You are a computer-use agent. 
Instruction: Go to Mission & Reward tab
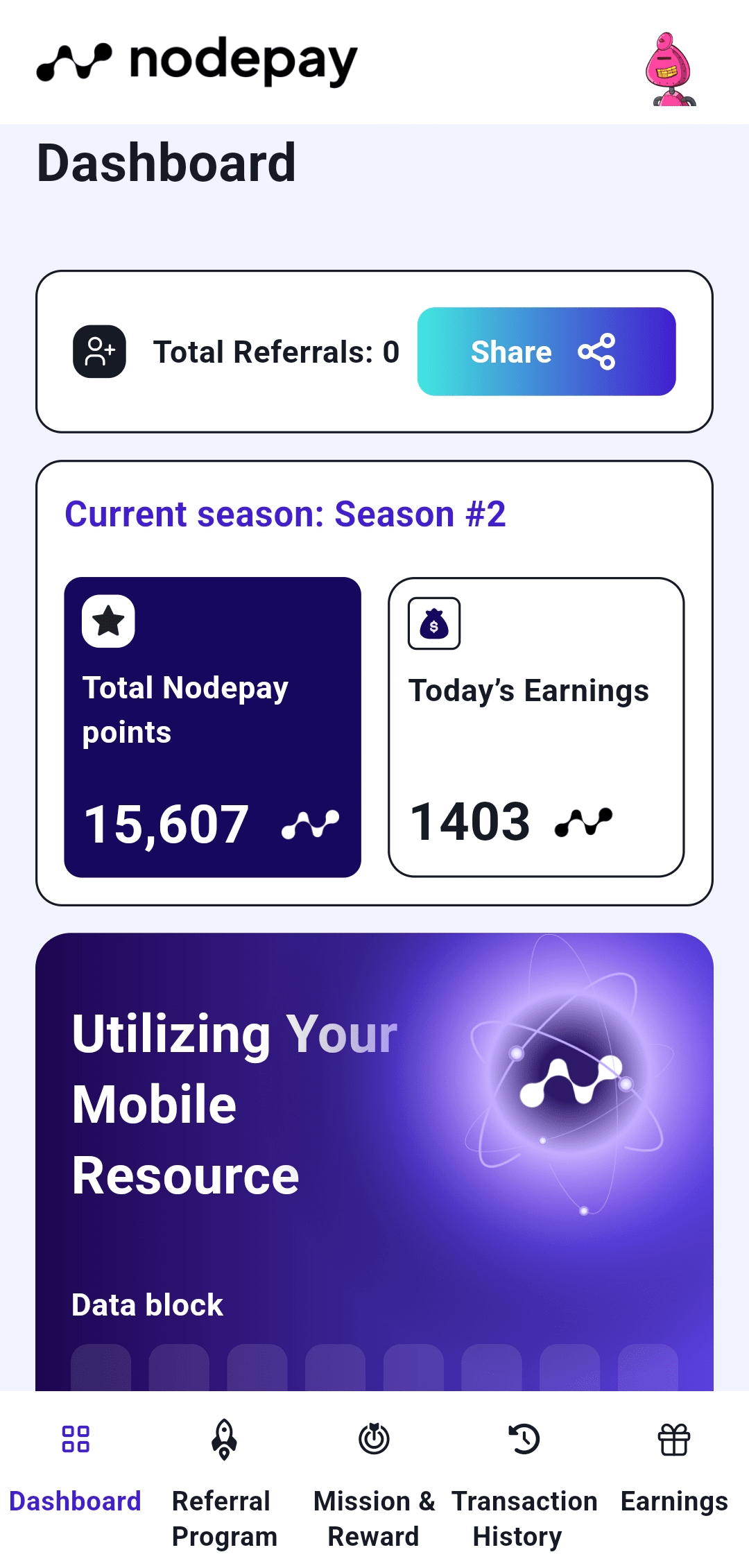coord(374,1483)
